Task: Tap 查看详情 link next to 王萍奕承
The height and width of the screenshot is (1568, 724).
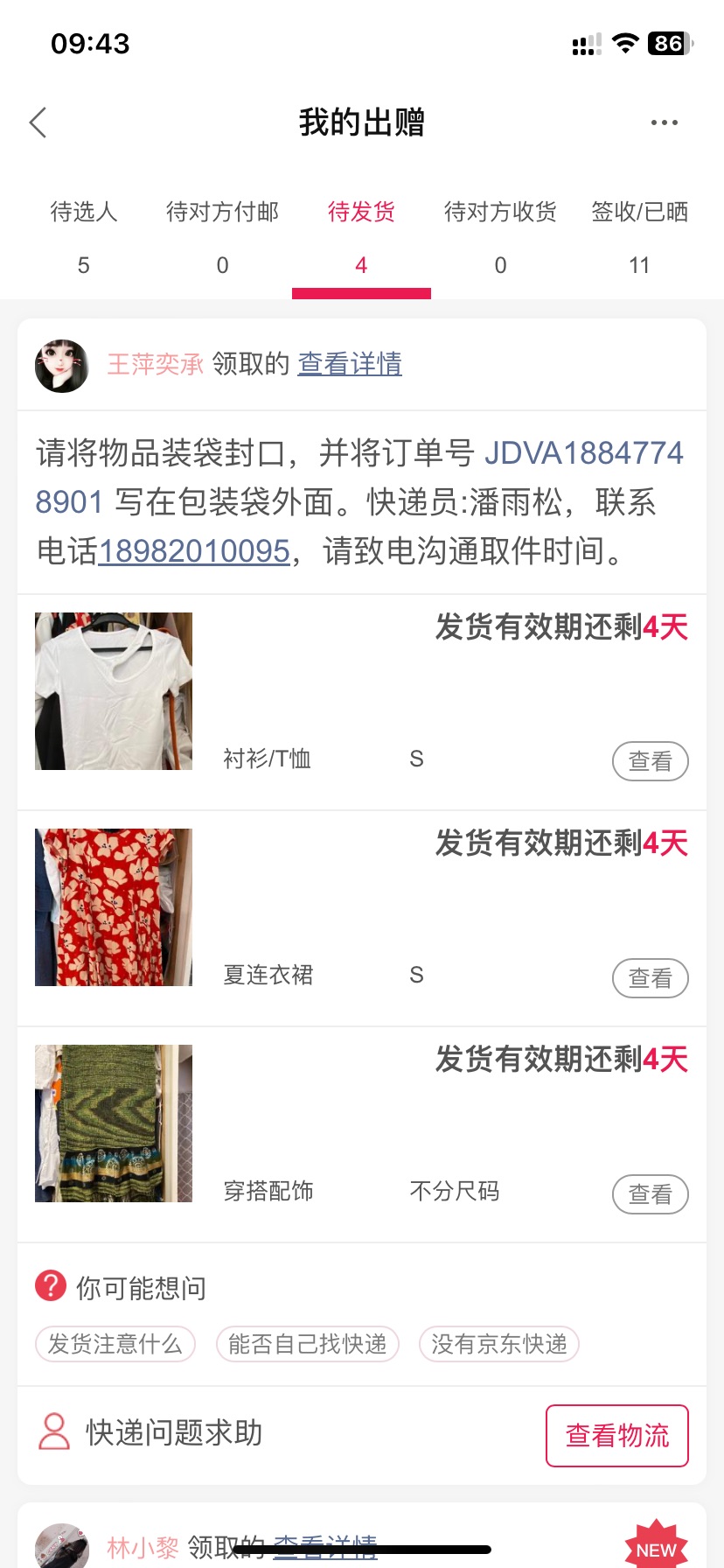Action: [x=350, y=364]
